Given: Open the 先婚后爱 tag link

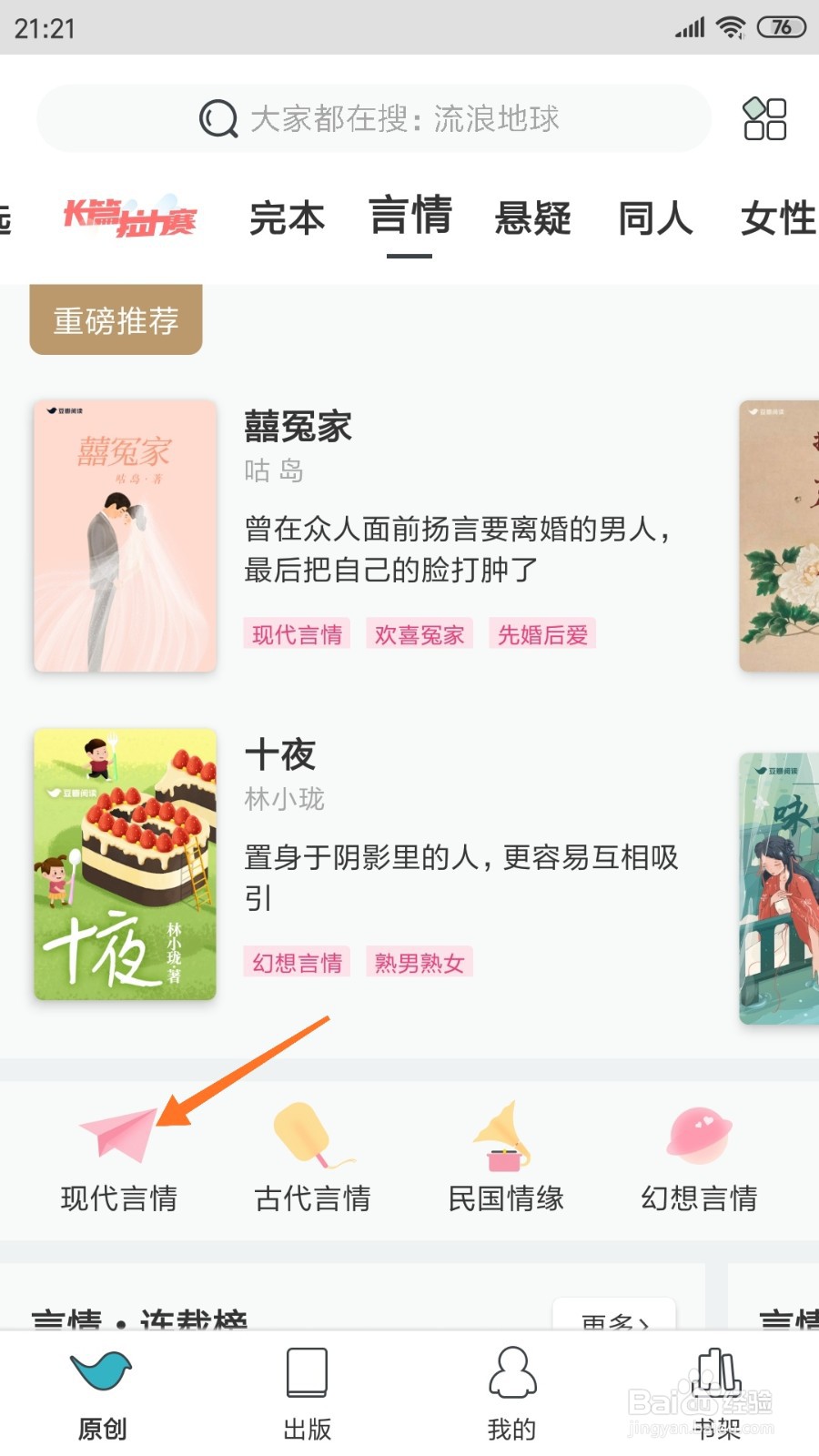Looking at the screenshot, I should click(542, 634).
